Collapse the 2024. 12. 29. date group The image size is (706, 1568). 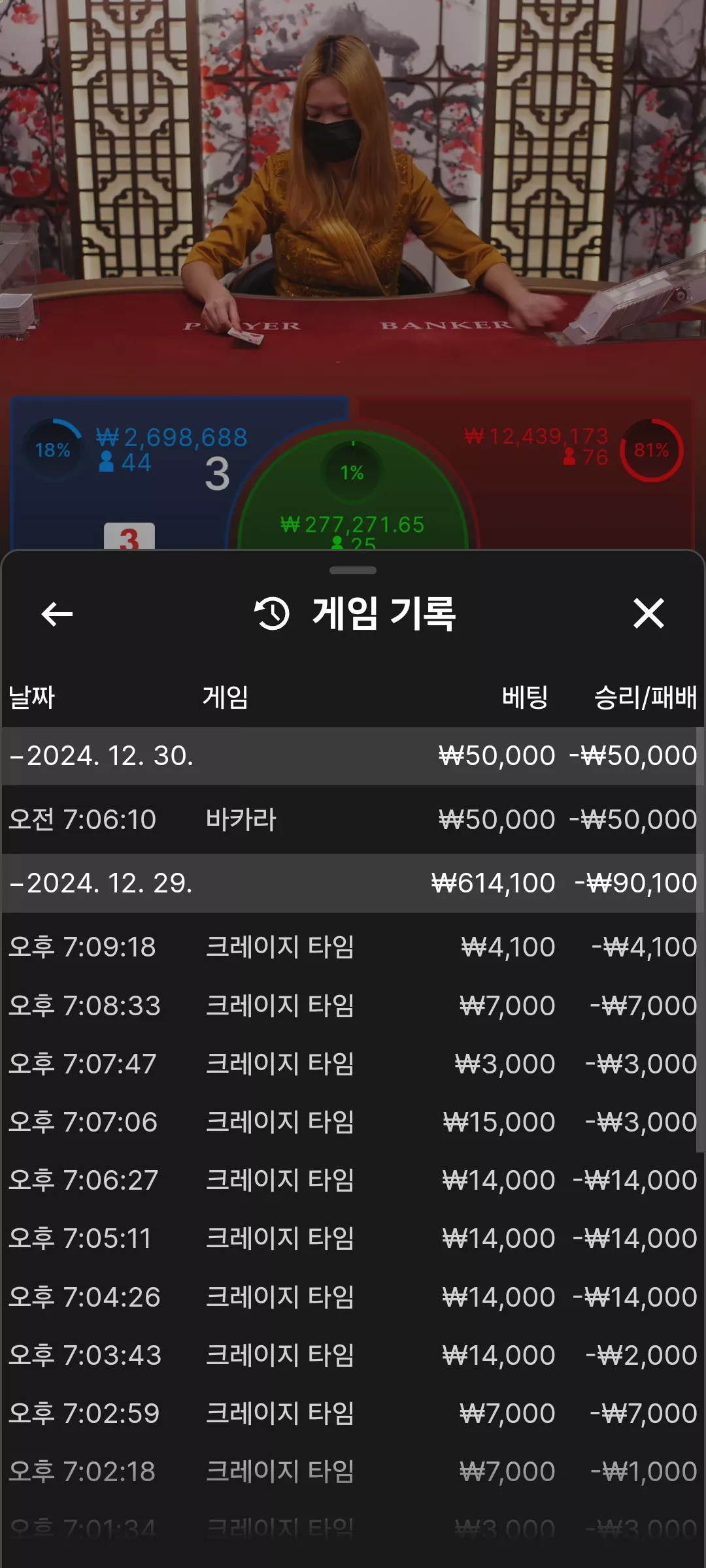349,883
